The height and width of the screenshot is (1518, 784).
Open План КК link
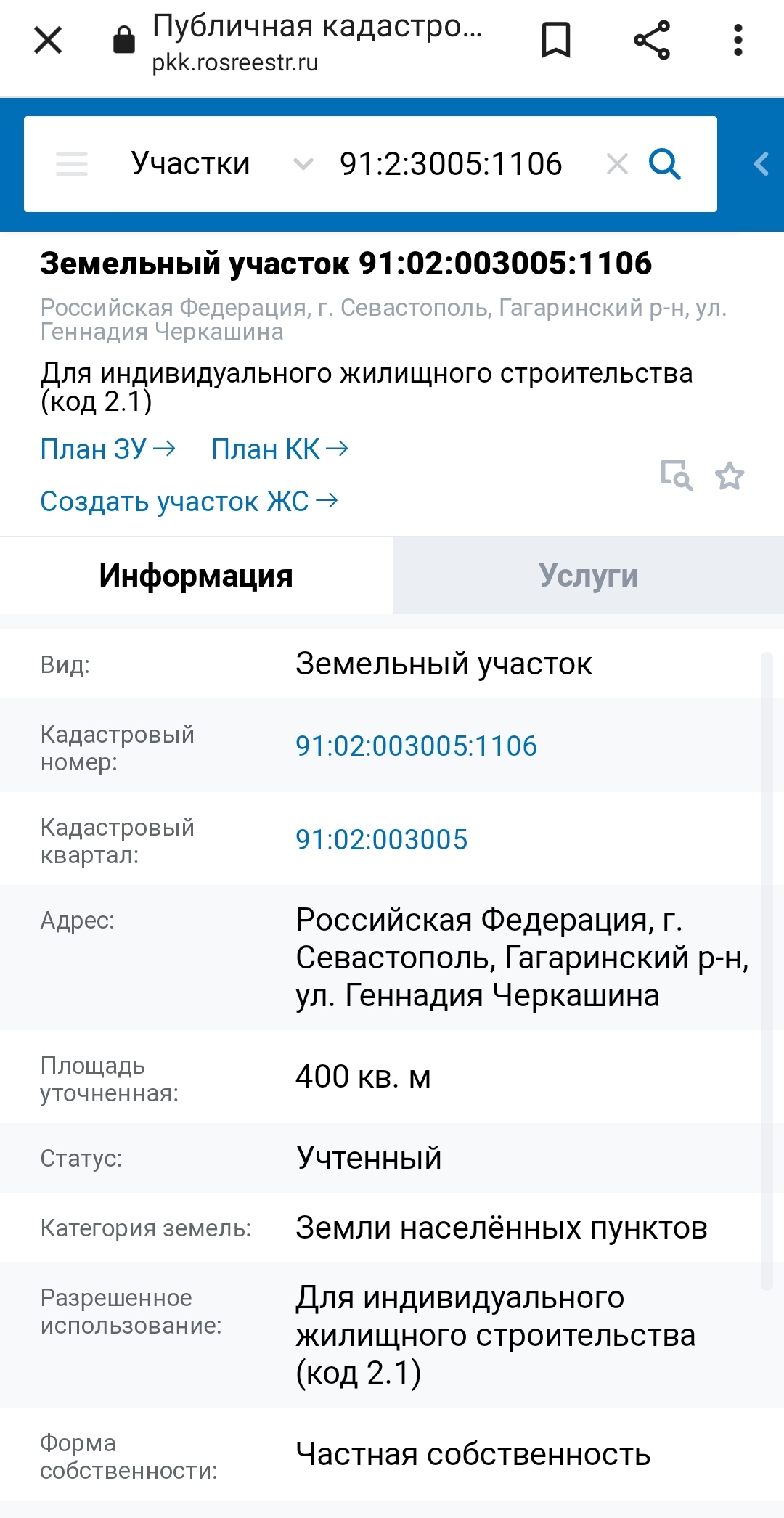(279, 449)
